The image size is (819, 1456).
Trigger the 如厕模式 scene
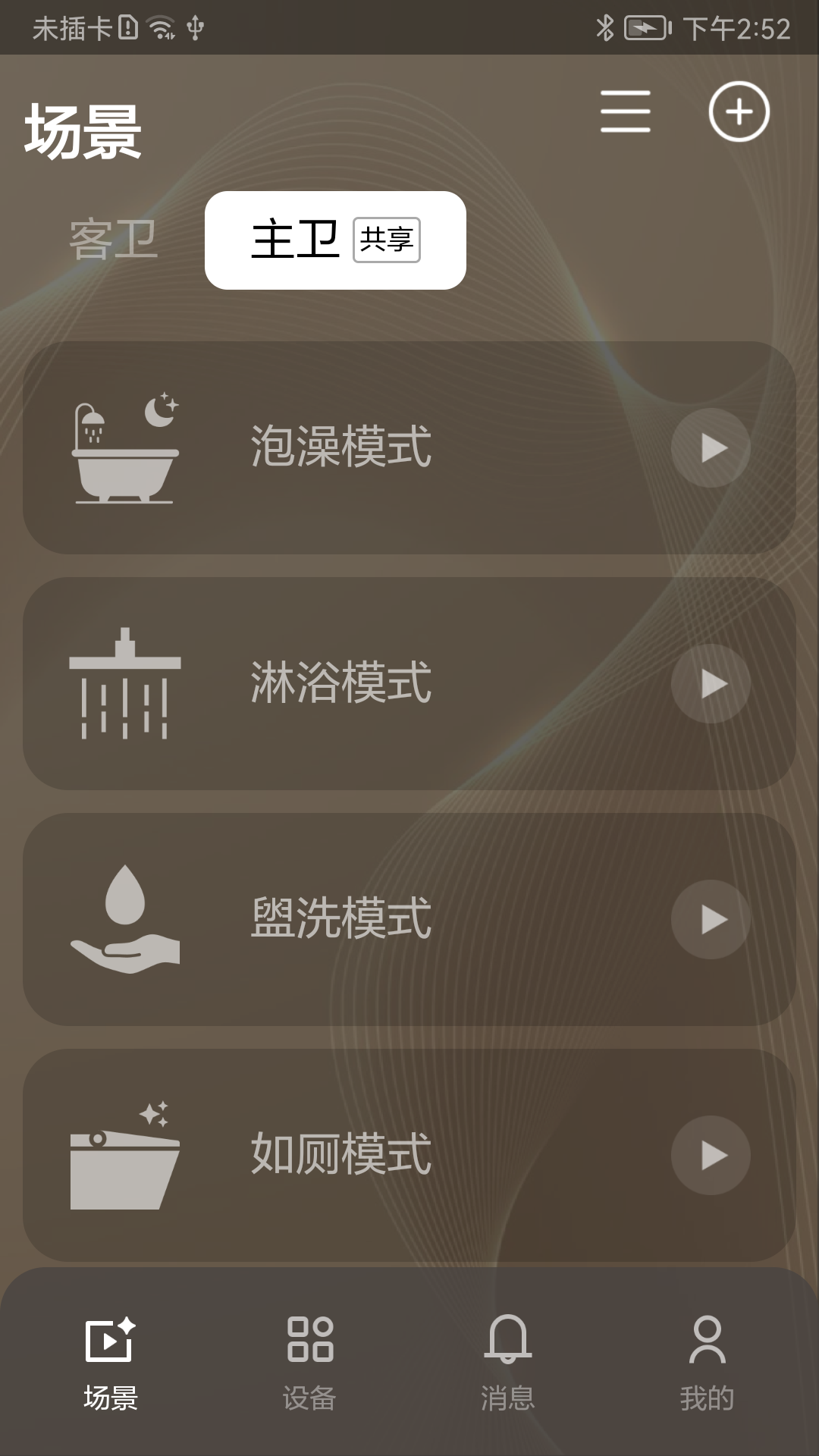click(x=711, y=1154)
